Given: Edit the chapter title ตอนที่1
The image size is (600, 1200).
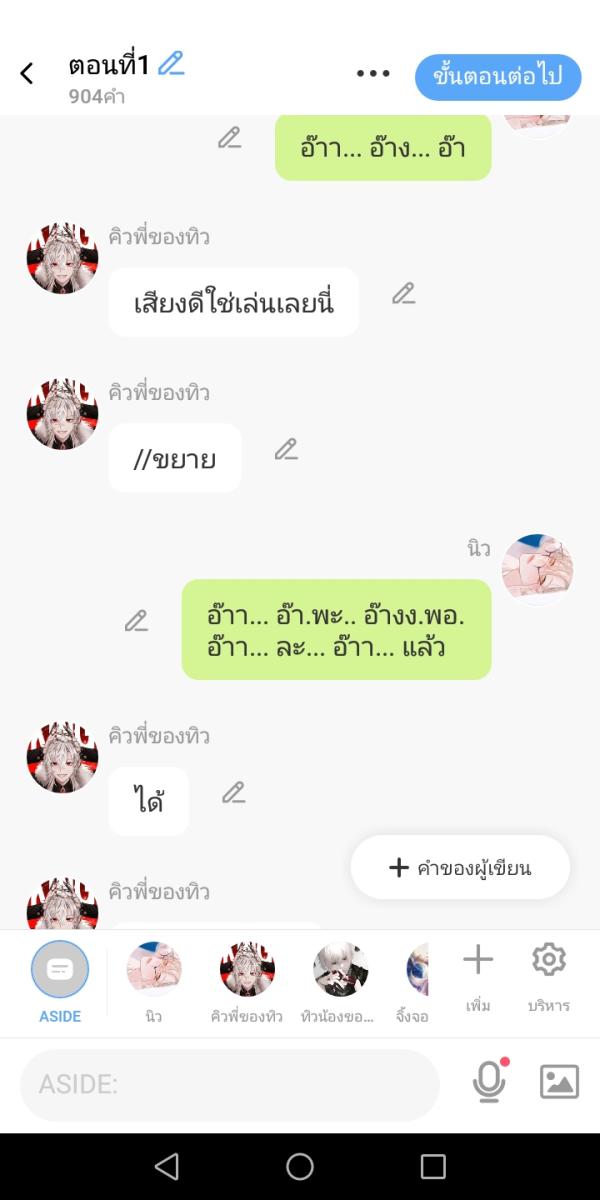Looking at the screenshot, I should pos(171,64).
